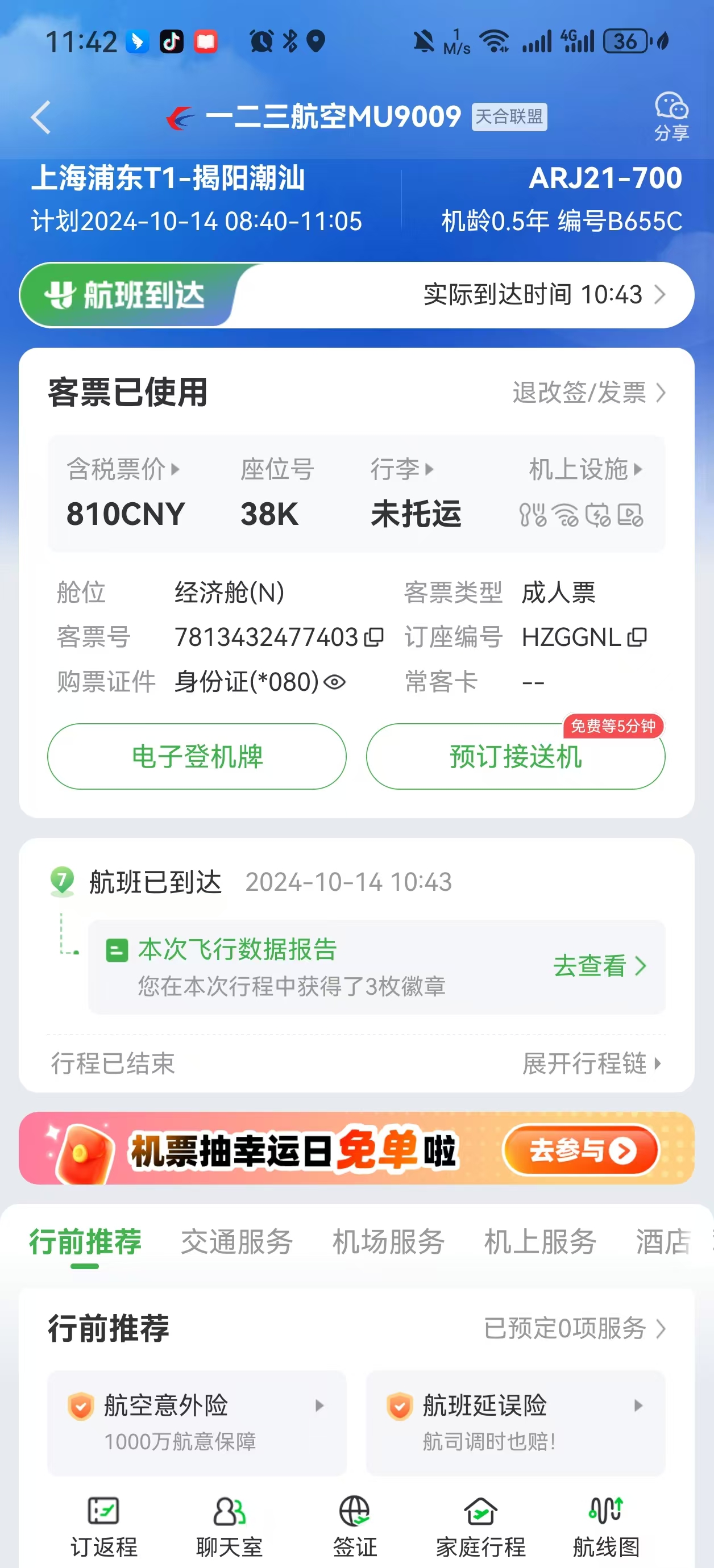This screenshot has height=1568, width=714.
Task: Share flight via the WeChat share icon
Action: (x=671, y=116)
